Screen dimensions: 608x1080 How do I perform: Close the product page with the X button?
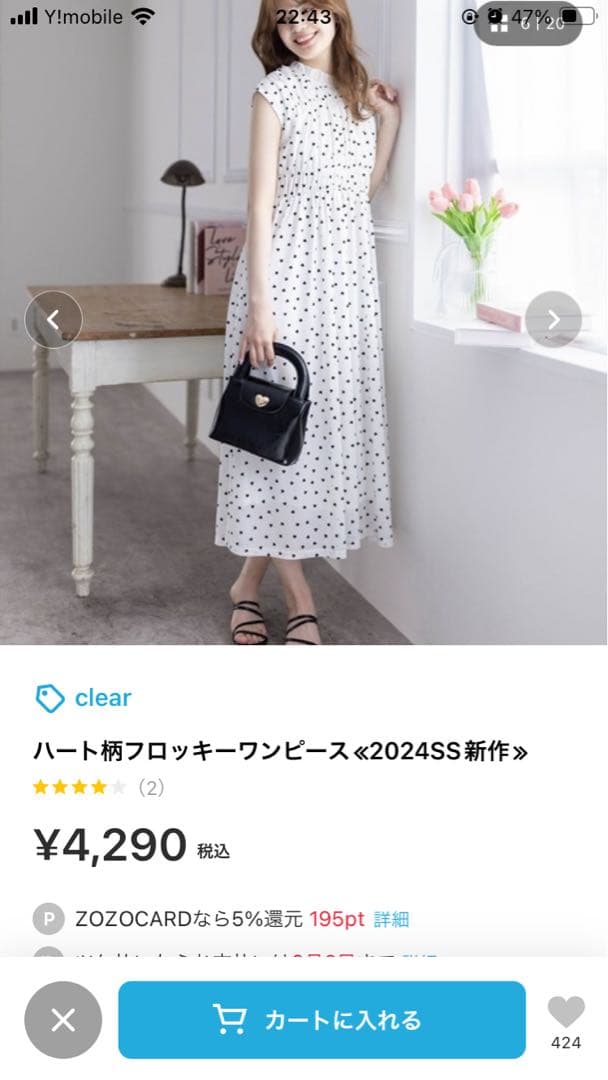click(x=63, y=1019)
